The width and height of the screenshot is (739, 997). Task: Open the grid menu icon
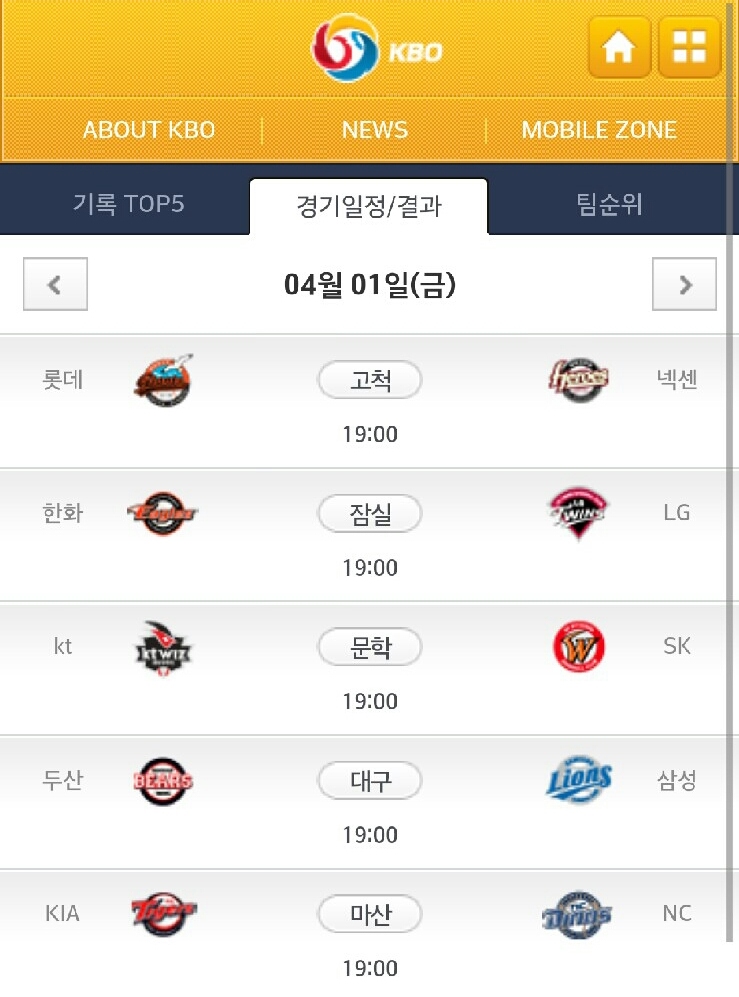click(x=689, y=47)
